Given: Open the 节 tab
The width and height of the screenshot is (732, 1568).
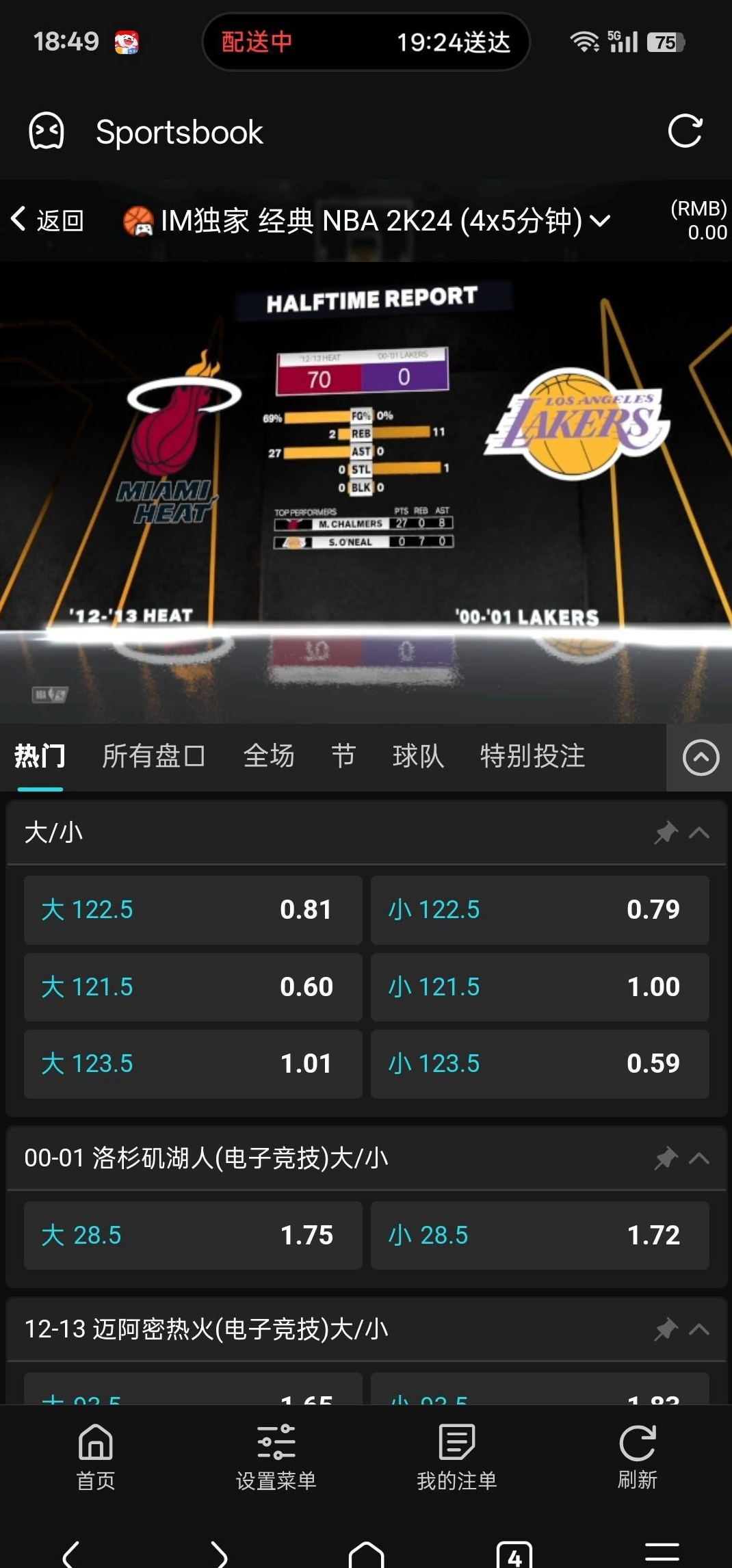Looking at the screenshot, I should 343,756.
